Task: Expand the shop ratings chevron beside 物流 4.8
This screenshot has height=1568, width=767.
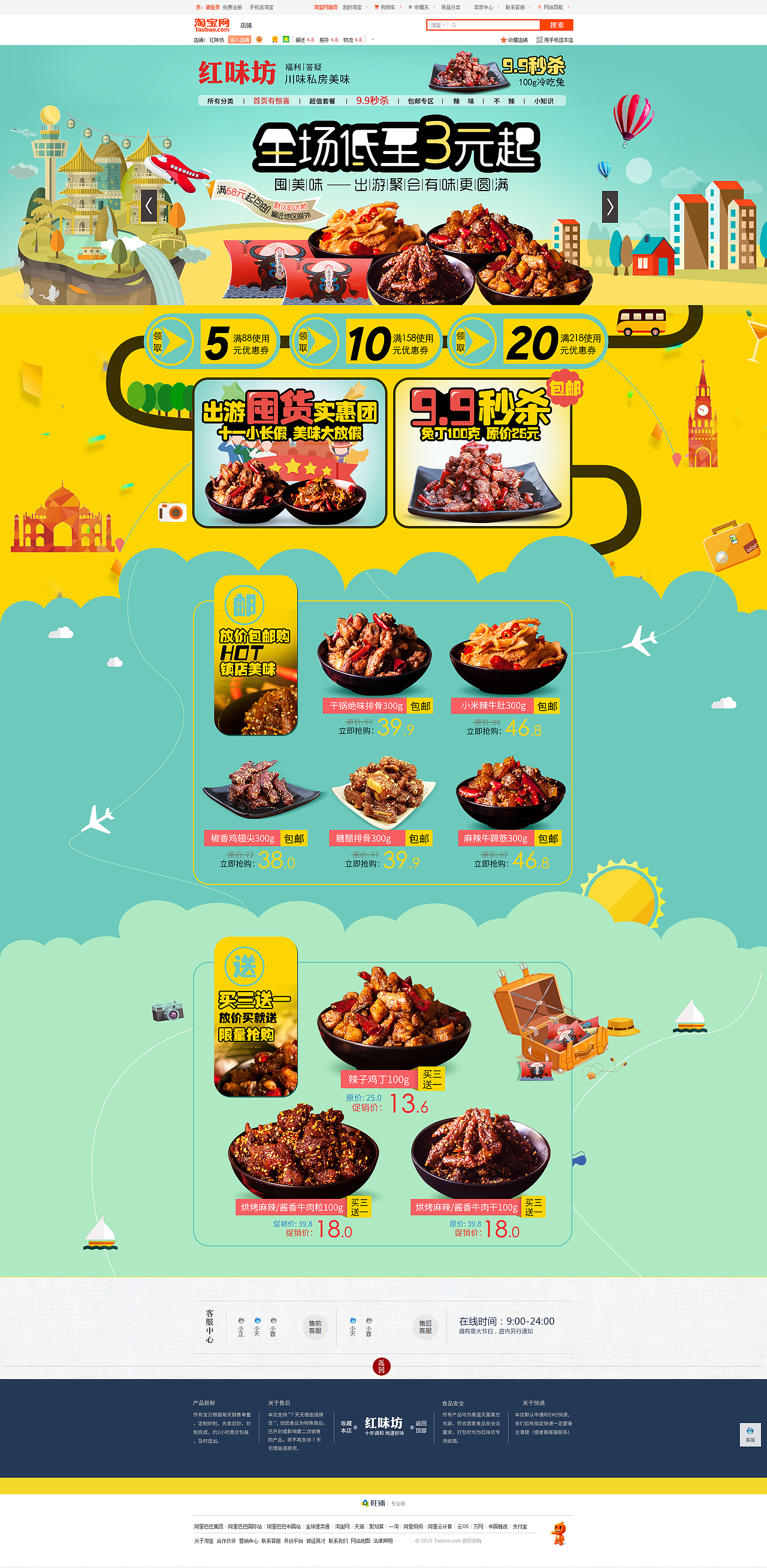Action: click(372, 39)
